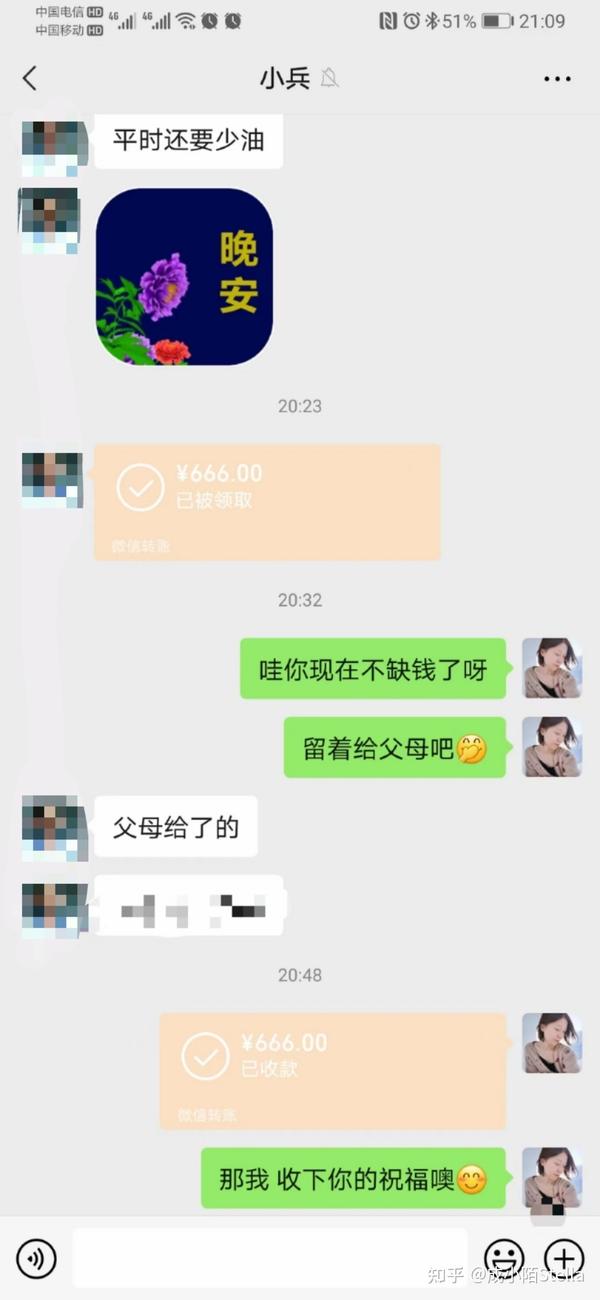Viewport: 600px width, 1300px height.
Task: Open the chat info overflow menu
Action: (556, 79)
